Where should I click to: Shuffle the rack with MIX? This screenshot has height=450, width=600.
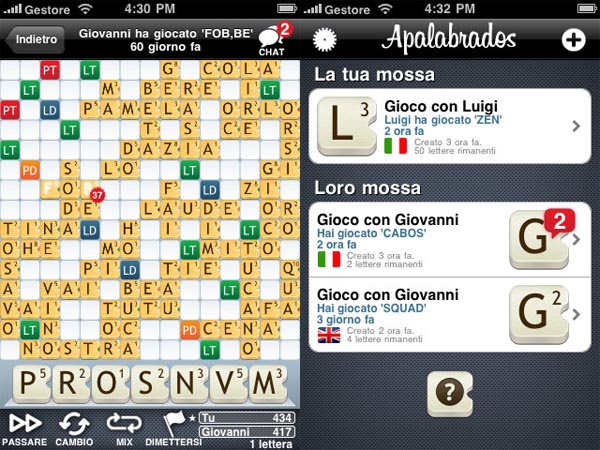coord(124,427)
